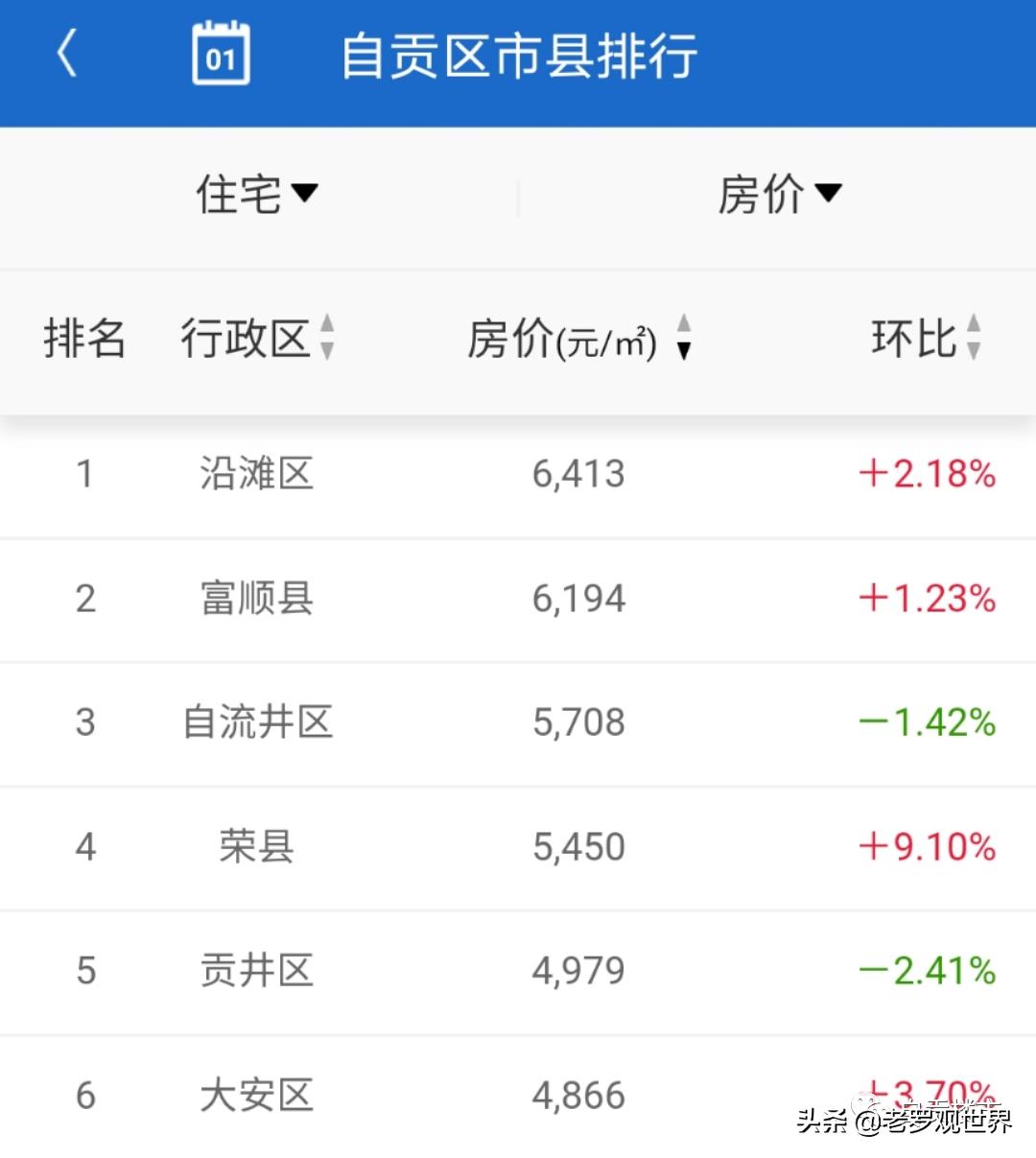Tap the green −2.41% change indicator for 贡井区
Image resolution: width=1036 pixels, height=1158 pixels.
point(926,971)
